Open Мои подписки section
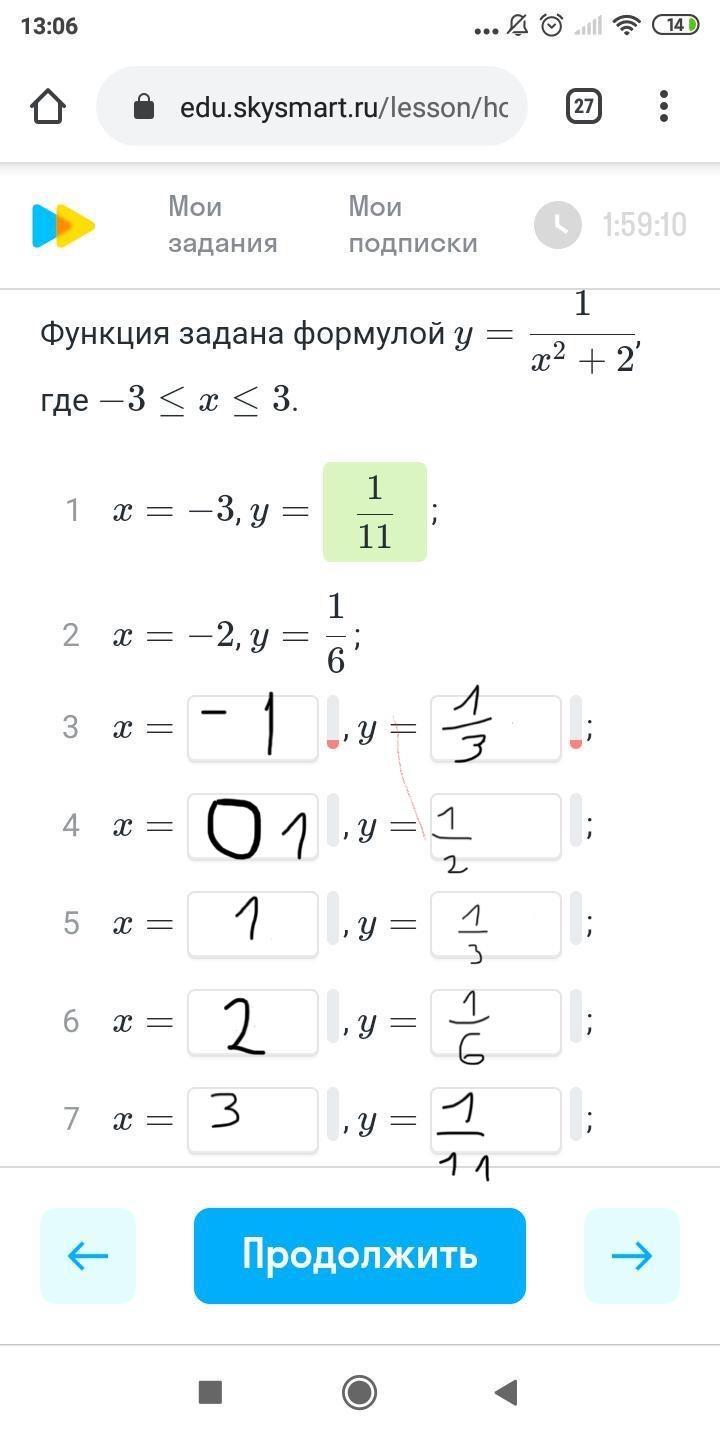The width and height of the screenshot is (720, 1440). click(x=412, y=225)
